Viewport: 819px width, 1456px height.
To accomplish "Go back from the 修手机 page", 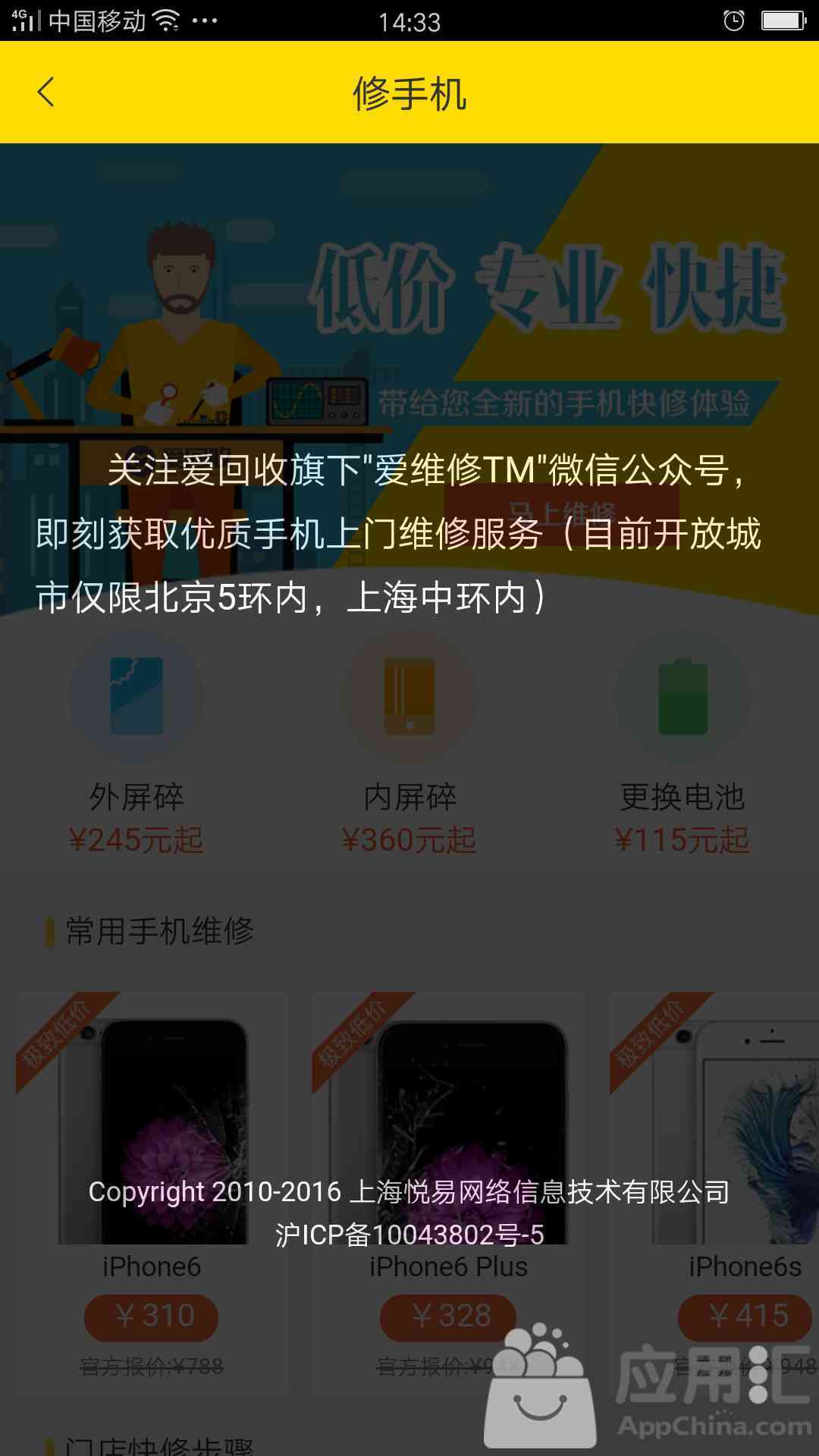I will click(46, 93).
